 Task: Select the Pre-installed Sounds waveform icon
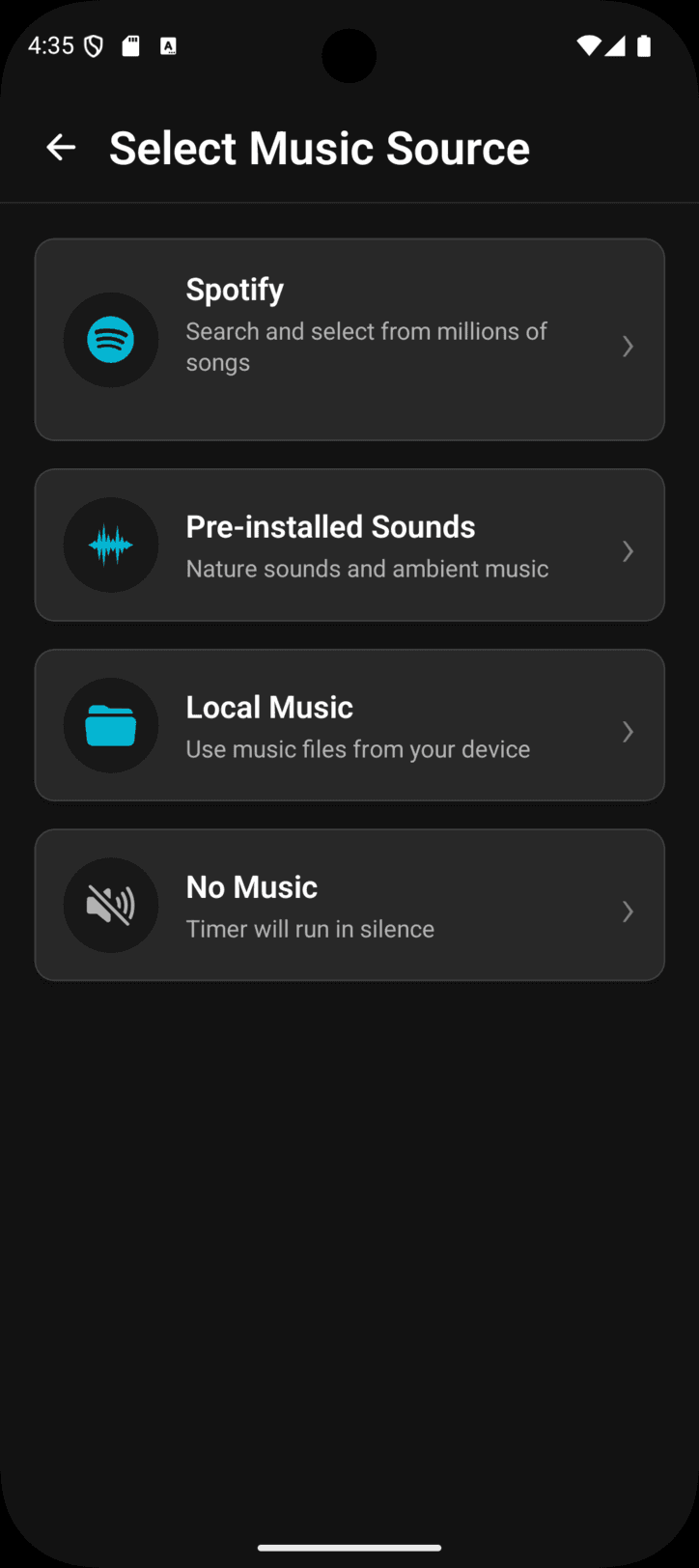point(111,545)
